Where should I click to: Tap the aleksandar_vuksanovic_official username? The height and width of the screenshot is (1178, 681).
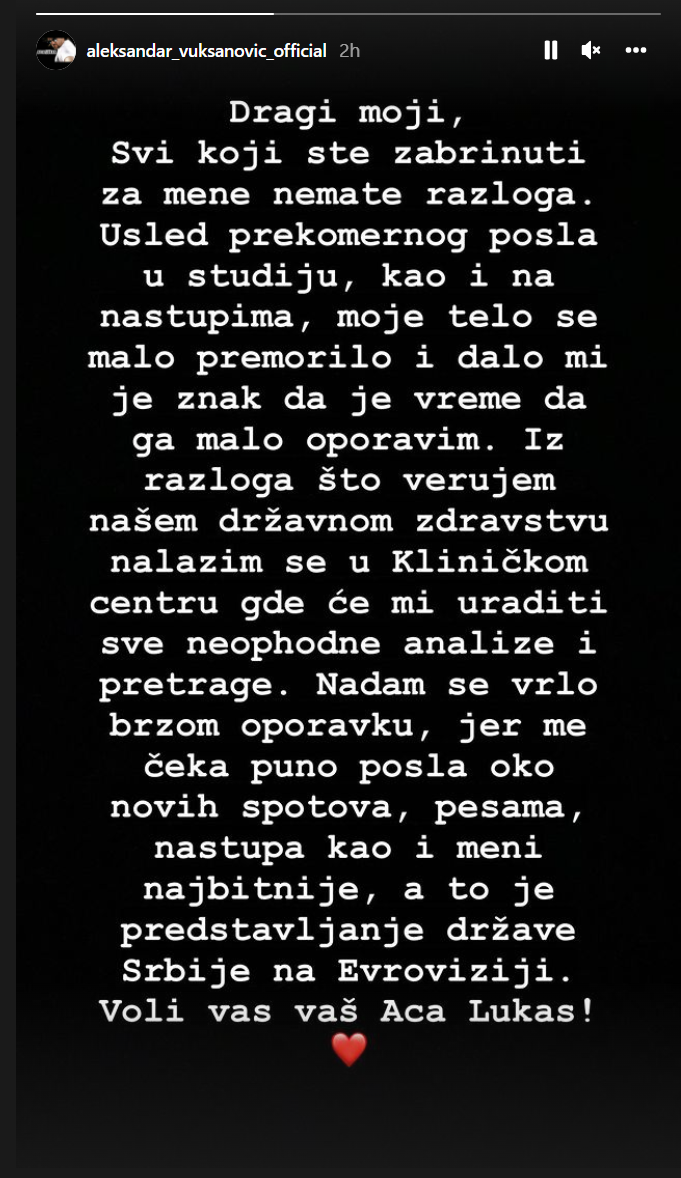click(205, 51)
